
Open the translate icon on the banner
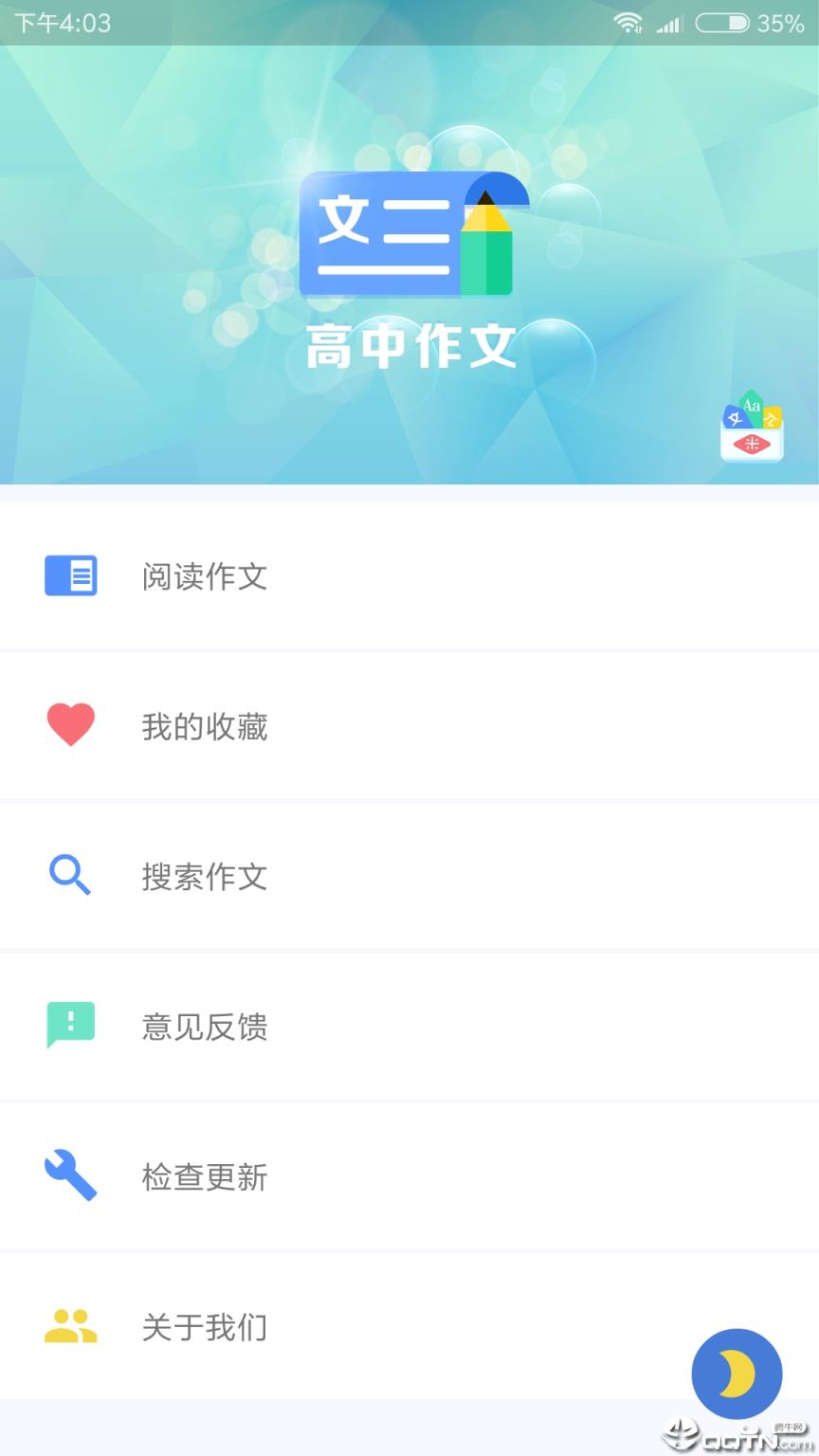(x=751, y=431)
